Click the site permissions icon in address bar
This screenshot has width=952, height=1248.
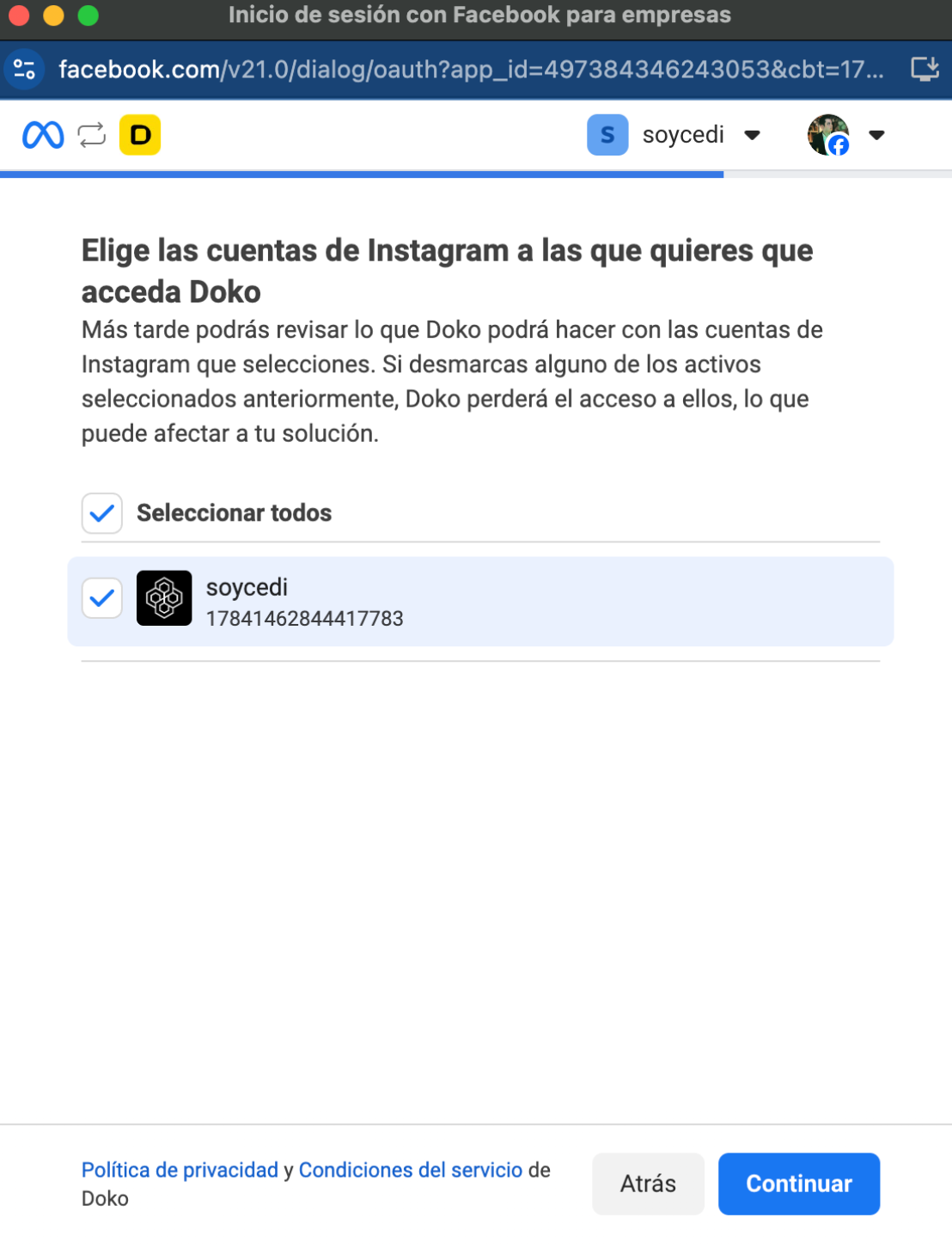pyautogui.click(x=24, y=69)
